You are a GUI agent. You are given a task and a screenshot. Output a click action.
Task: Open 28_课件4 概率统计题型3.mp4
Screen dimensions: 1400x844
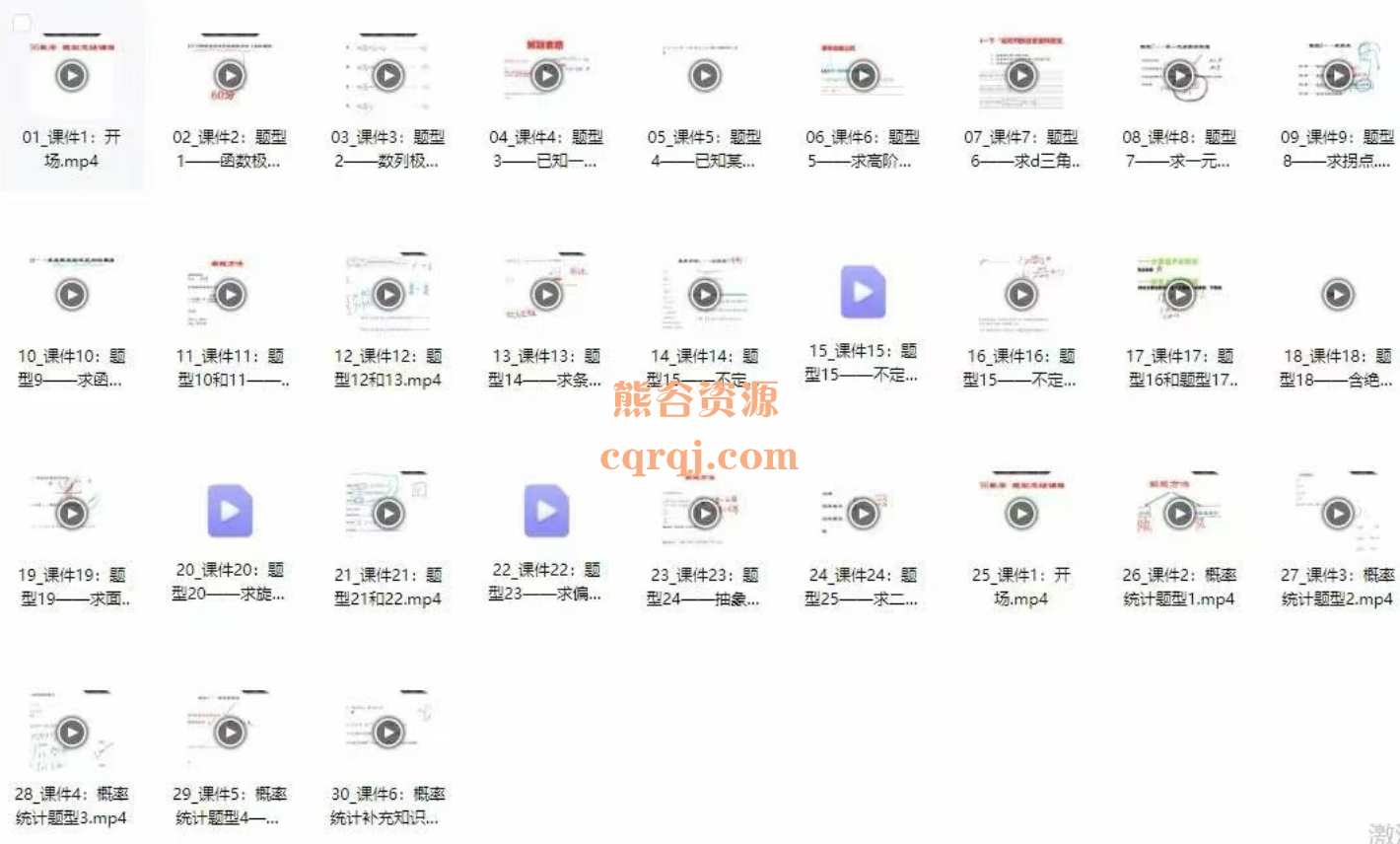(x=72, y=733)
